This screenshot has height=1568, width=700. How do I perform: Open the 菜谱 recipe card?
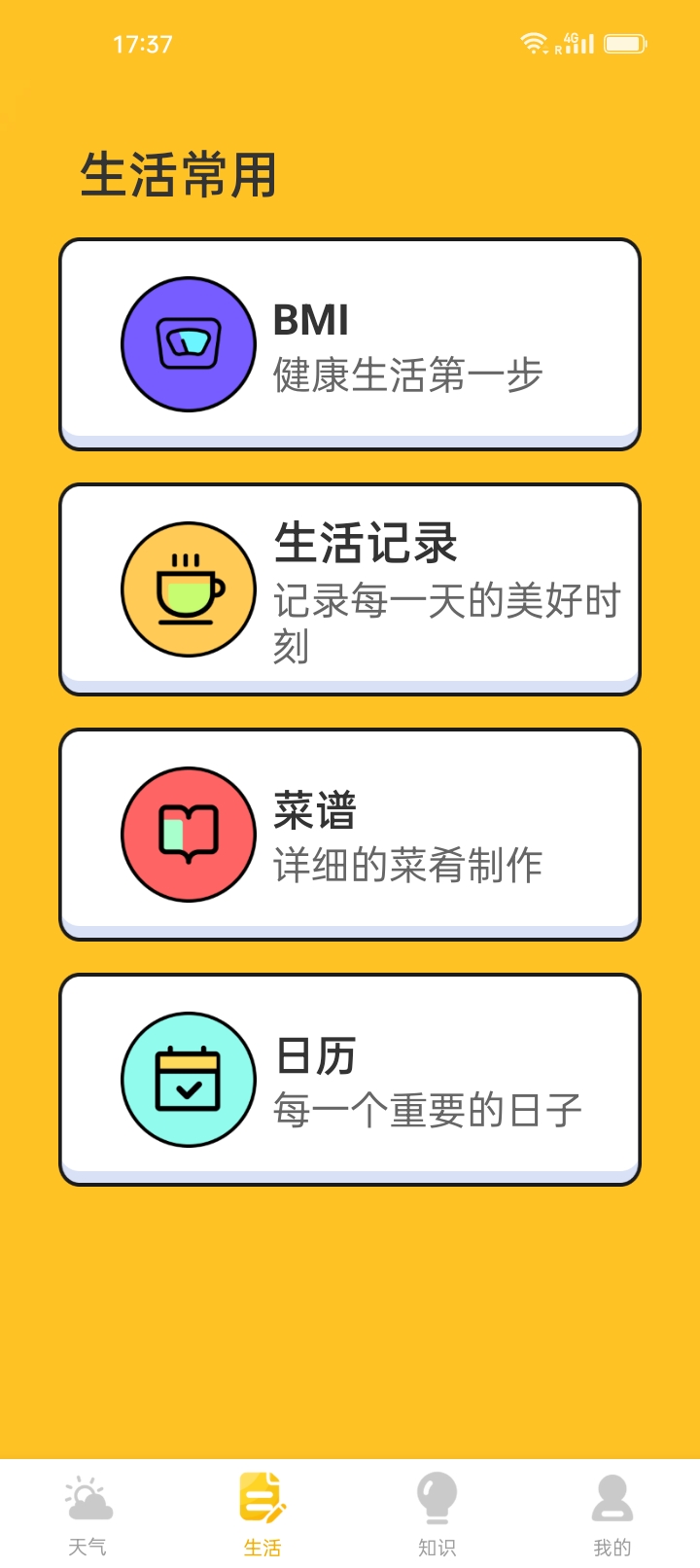[350, 834]
